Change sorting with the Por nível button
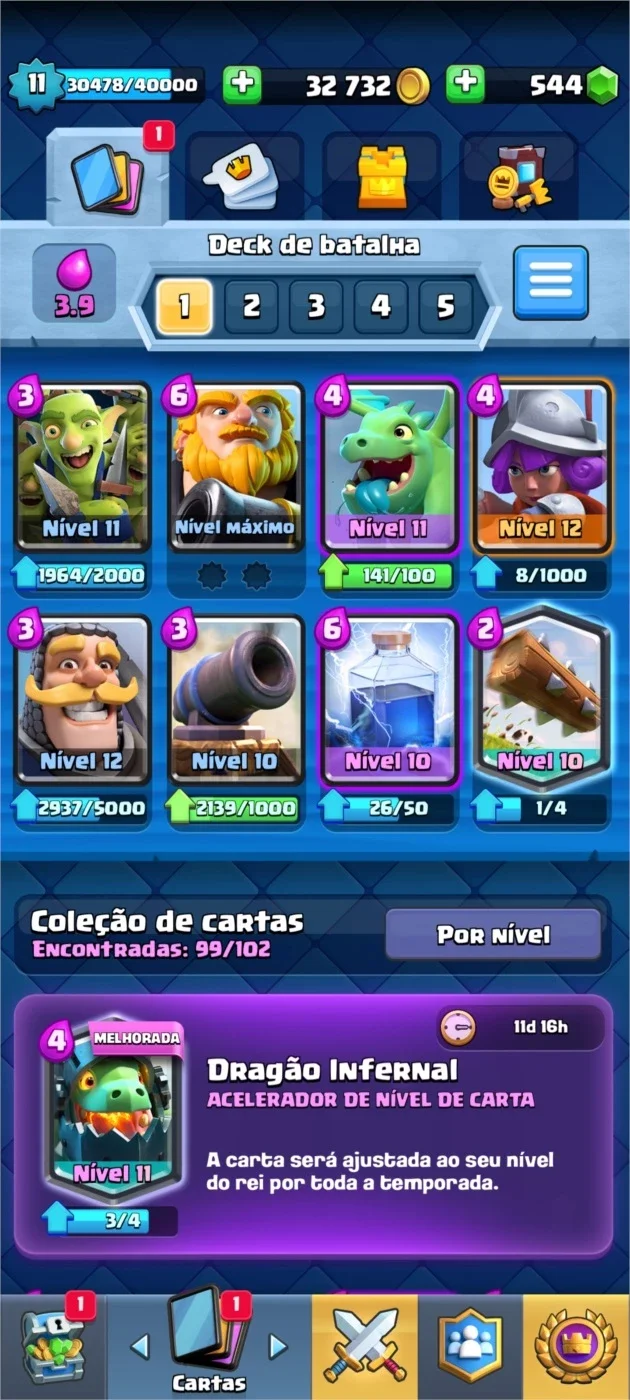The width and height of the screenshot is (630, 1400). (493, 935)
